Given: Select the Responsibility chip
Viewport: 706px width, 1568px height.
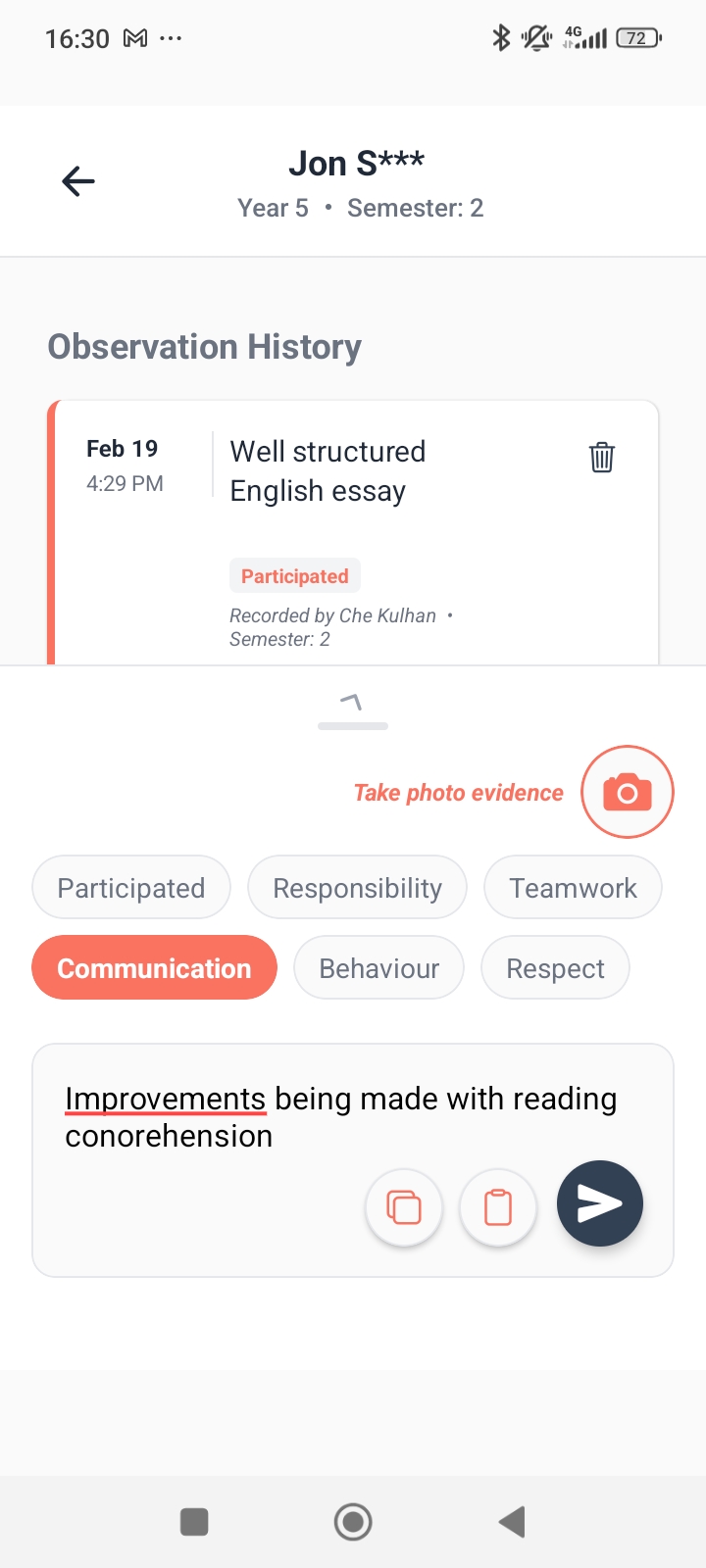Looking at the screenshot, I should click(357, 888).
